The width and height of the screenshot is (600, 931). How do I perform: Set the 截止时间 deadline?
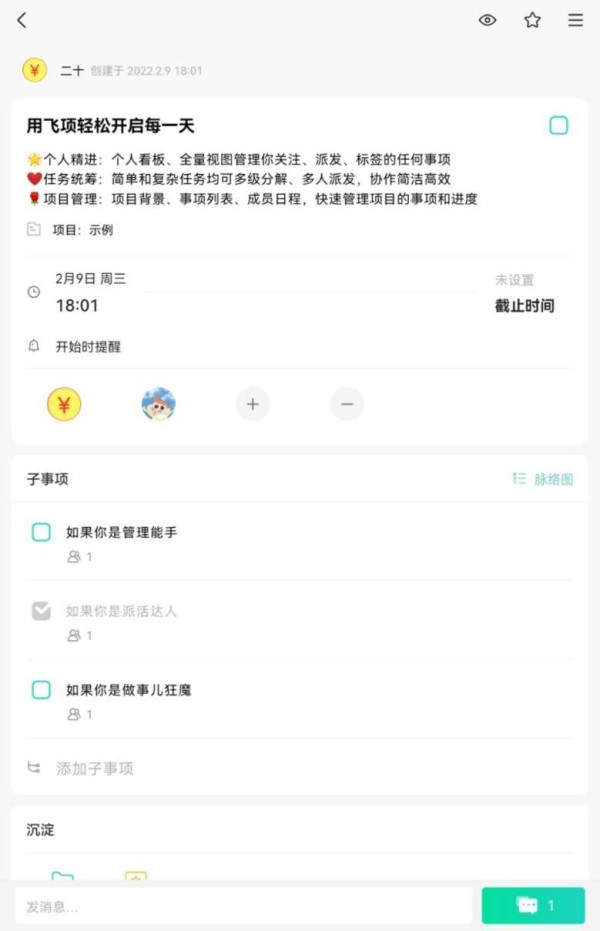click(x=524, y=306)
